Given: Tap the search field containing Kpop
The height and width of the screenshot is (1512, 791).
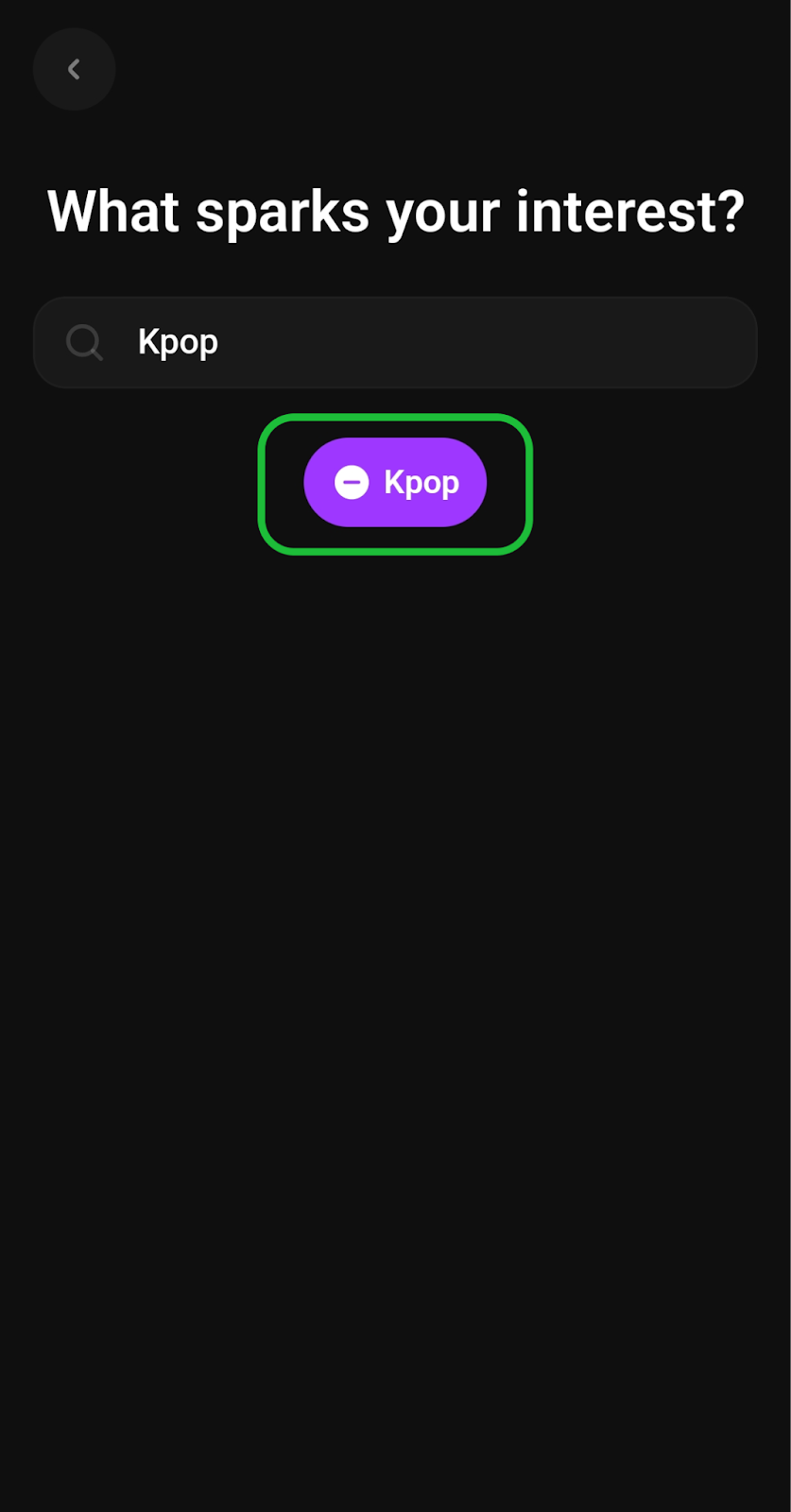Looking at the screenshot, I should tap(395, 342).
